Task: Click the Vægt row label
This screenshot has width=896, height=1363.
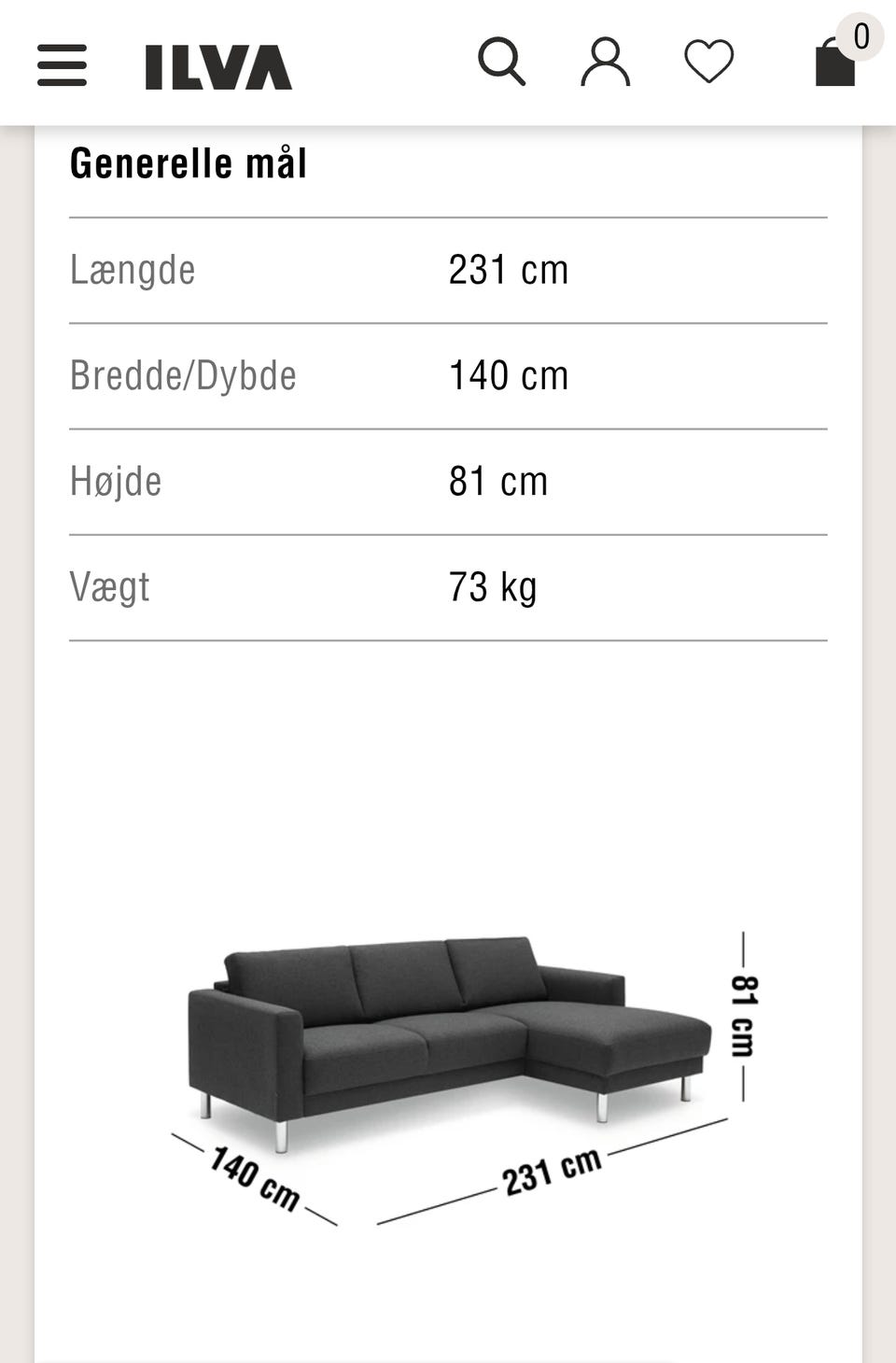Action: (x=109, y=587)
